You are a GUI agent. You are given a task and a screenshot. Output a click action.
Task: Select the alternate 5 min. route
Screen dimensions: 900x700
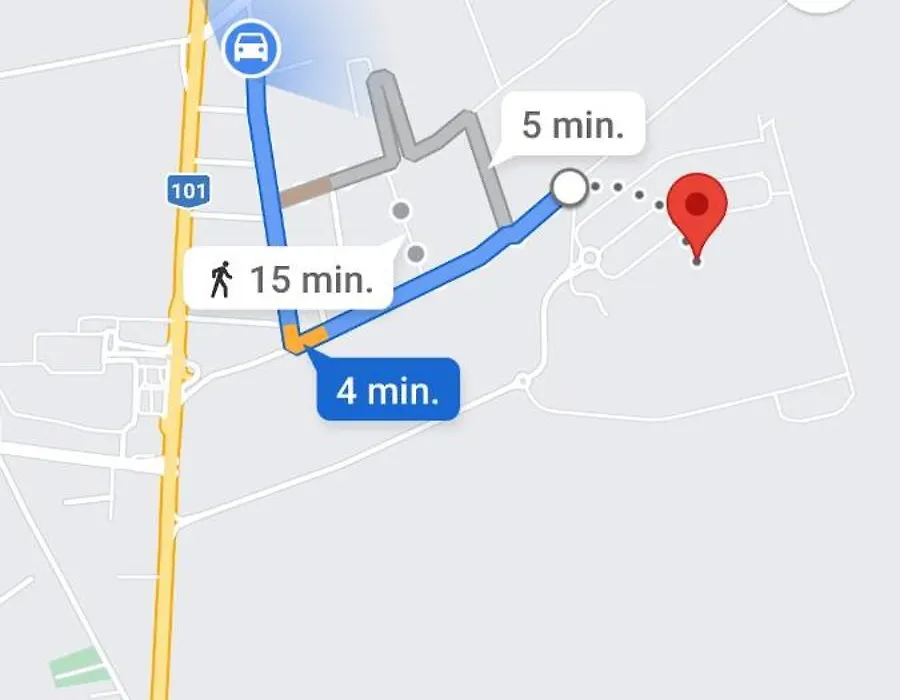(x=573, y=126)
